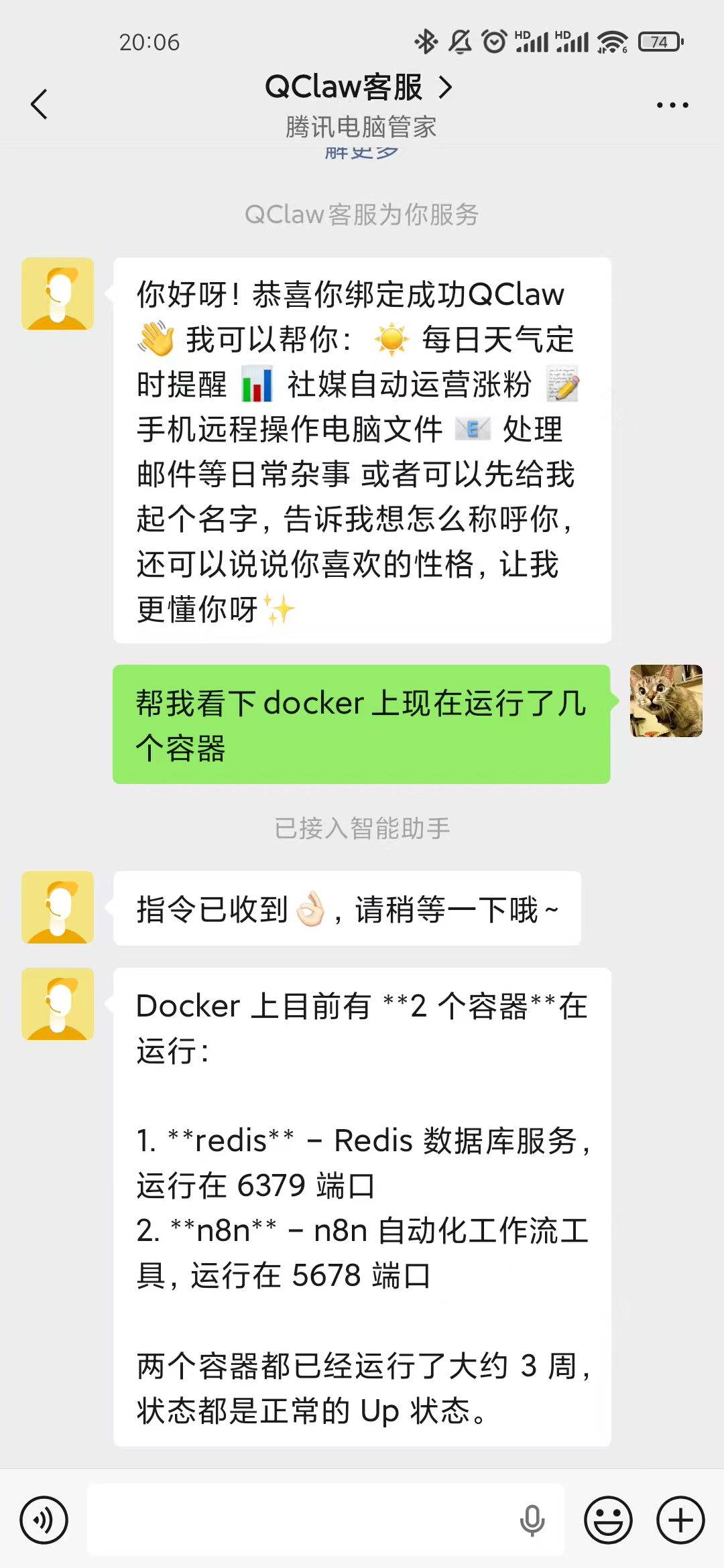The width and height of the screenshot is (724, 1568).
Task: View my cat avatar profile
Action: (666, 701)
